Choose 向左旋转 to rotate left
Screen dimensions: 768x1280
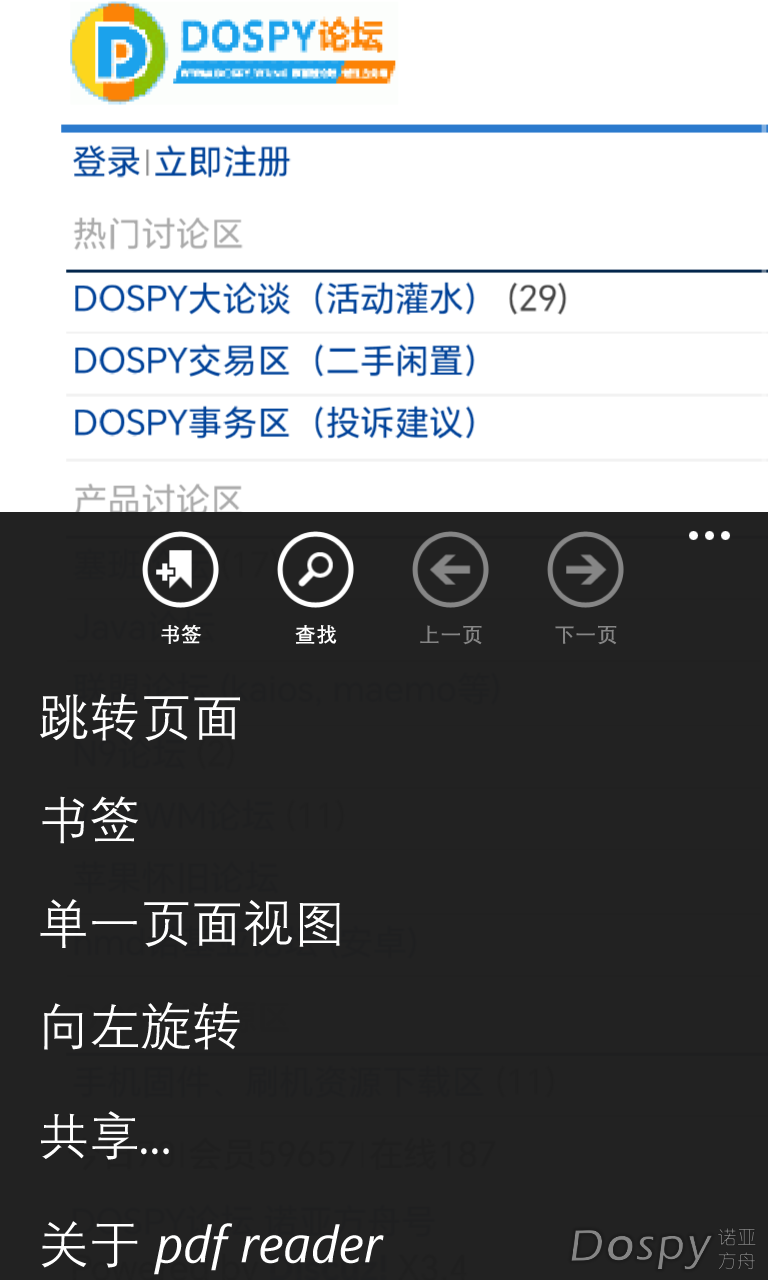[140, 1027]
